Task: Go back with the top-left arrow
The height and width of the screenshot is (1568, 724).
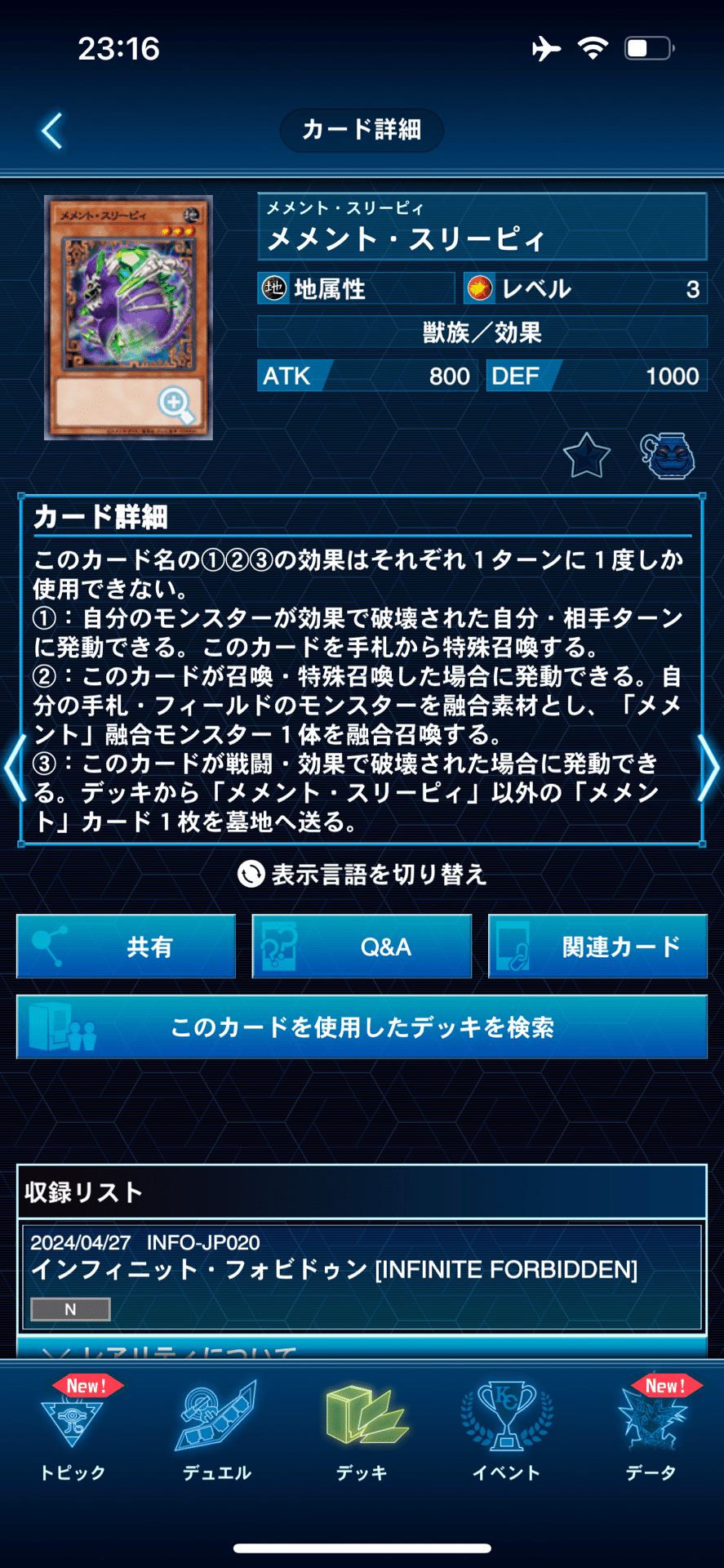Action: [52, 131]
